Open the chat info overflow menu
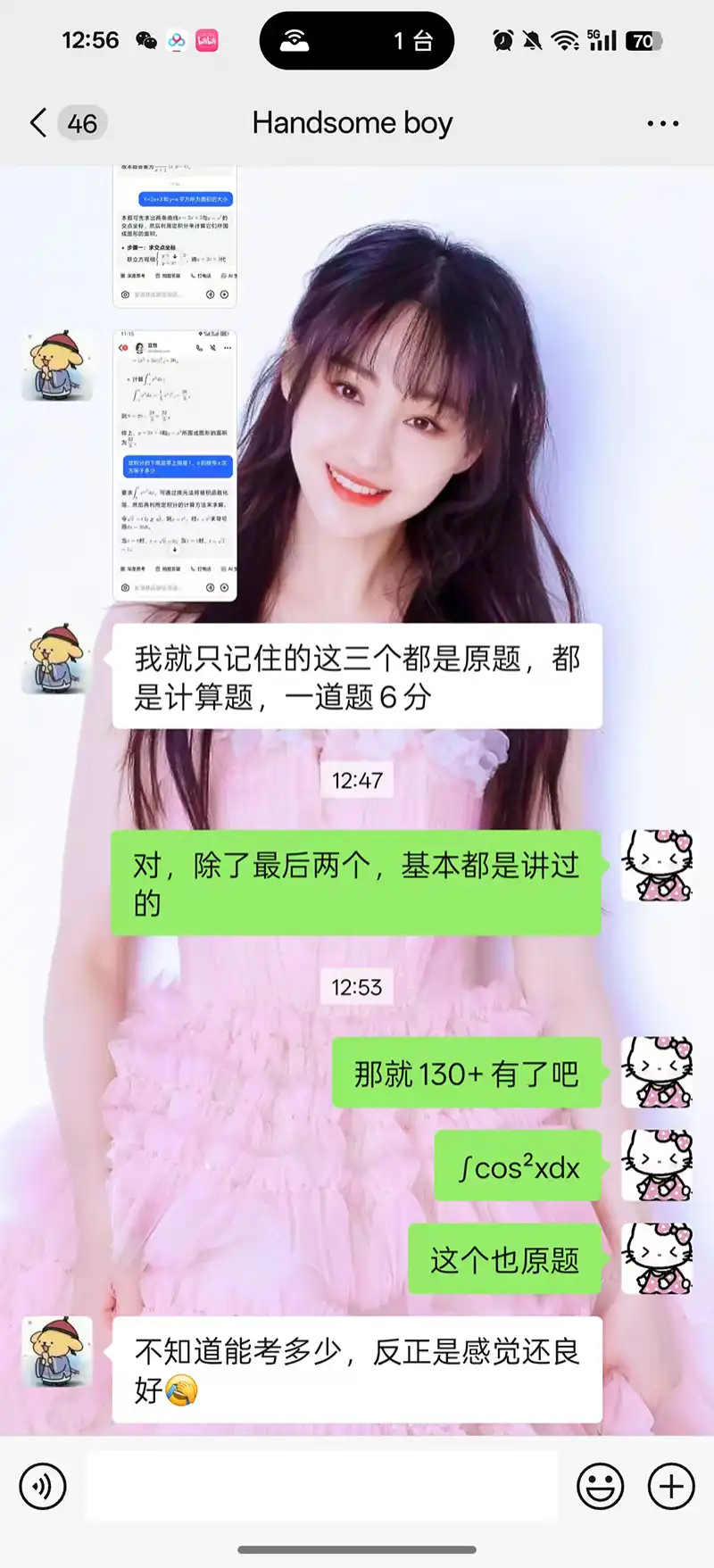The width and height of the screenshot is (714, 1568). pyautogui.click(x=662, y=123)
